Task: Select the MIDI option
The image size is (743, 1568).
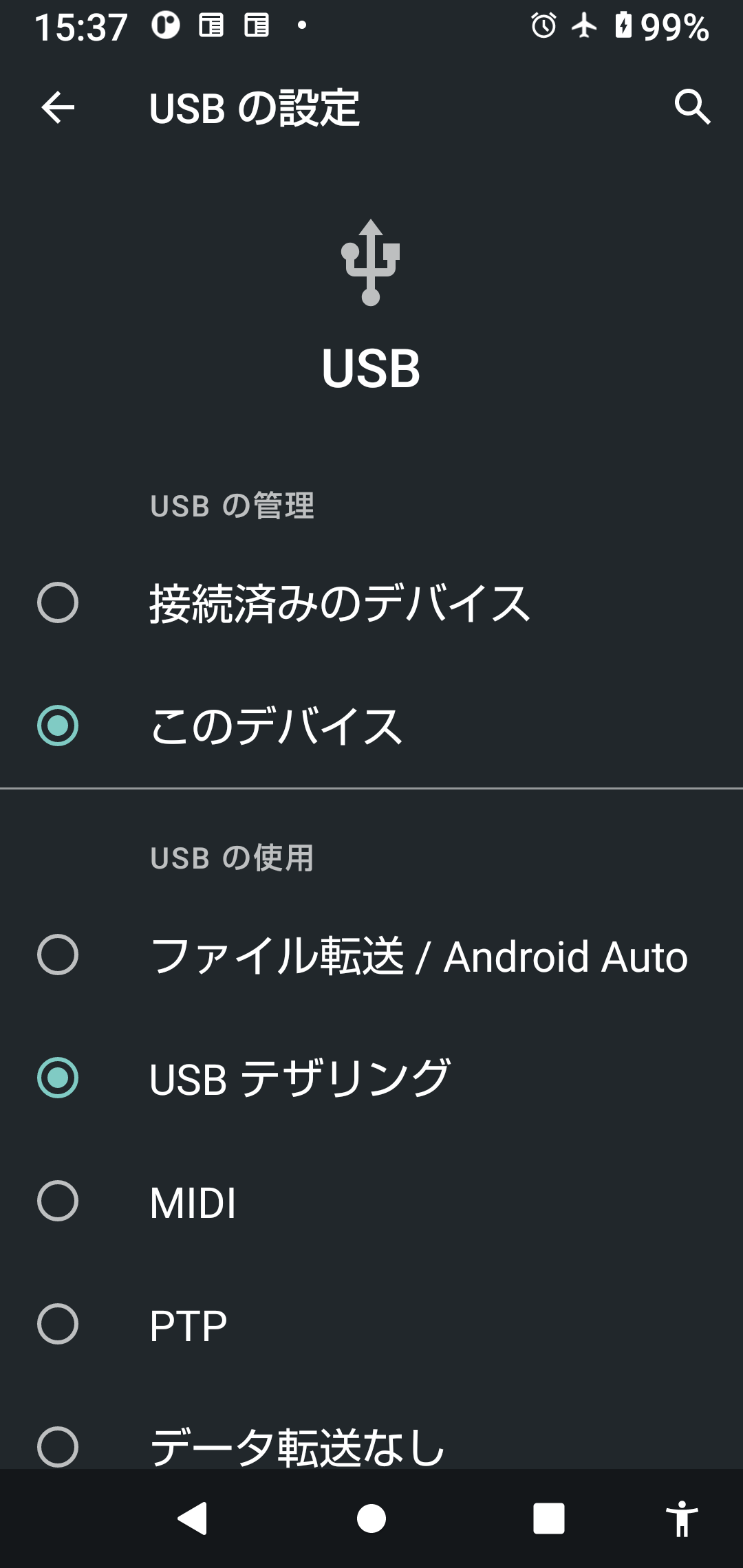Action: coord(58,1201)
